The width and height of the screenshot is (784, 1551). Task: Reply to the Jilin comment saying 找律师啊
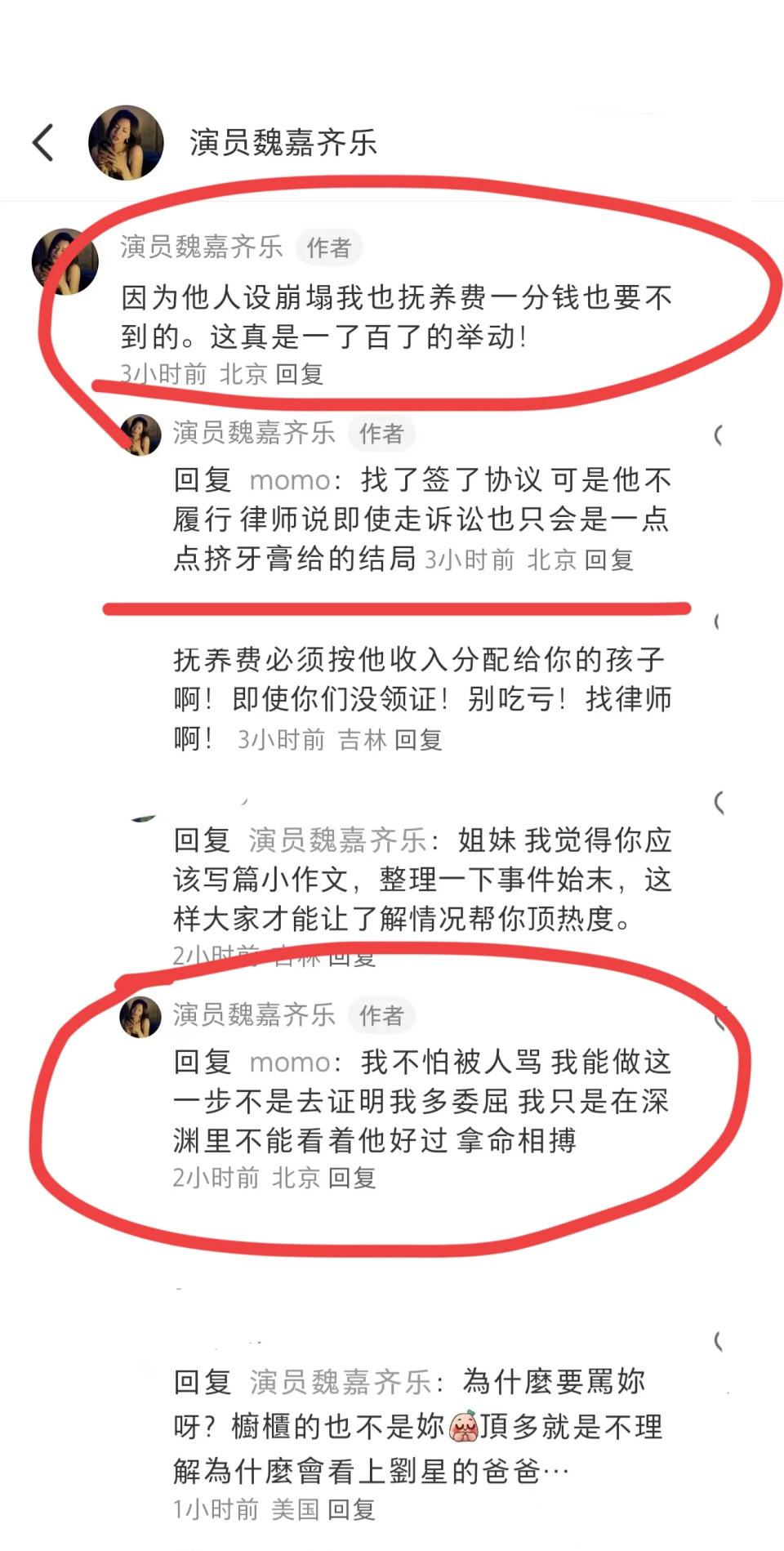coord(418,740)
